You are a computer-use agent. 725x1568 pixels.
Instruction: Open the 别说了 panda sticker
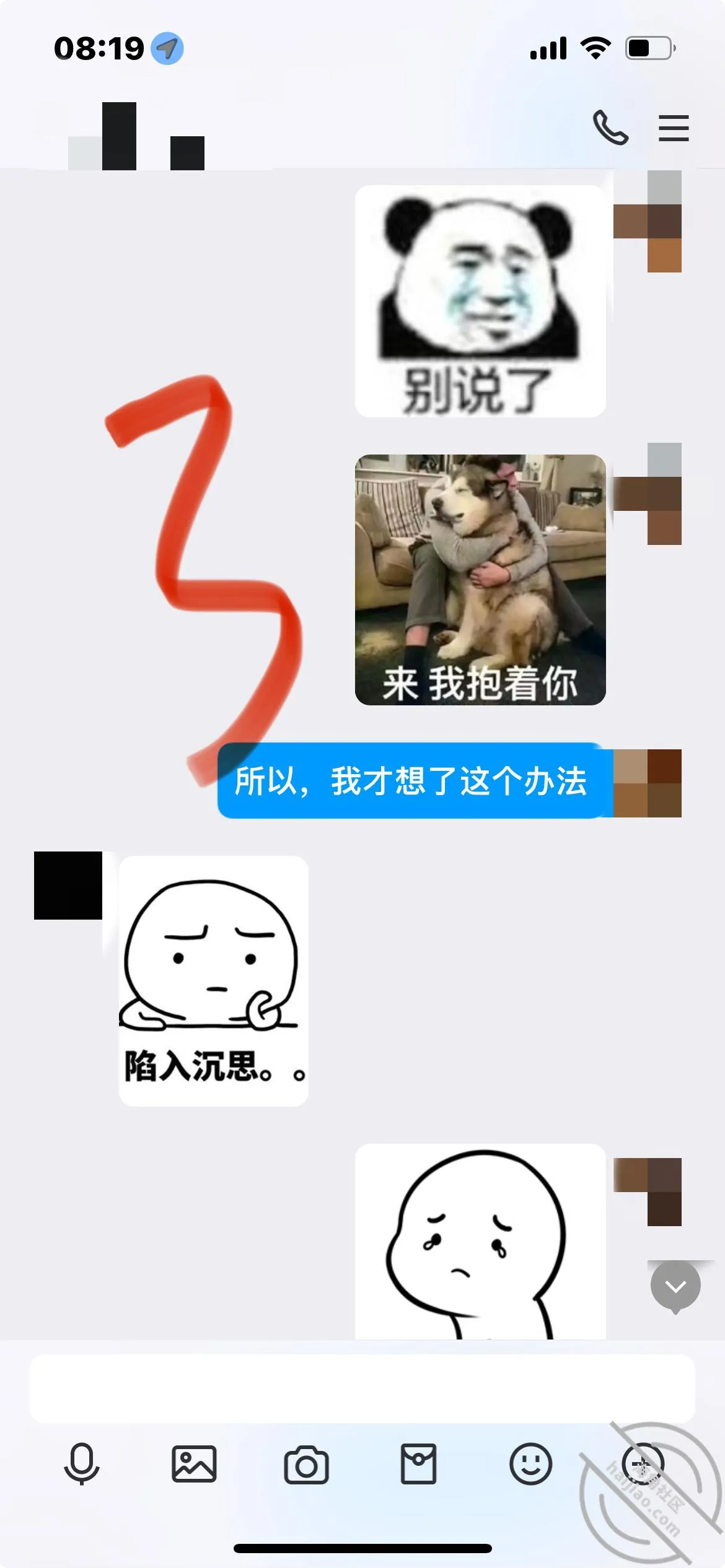point(480,301)
